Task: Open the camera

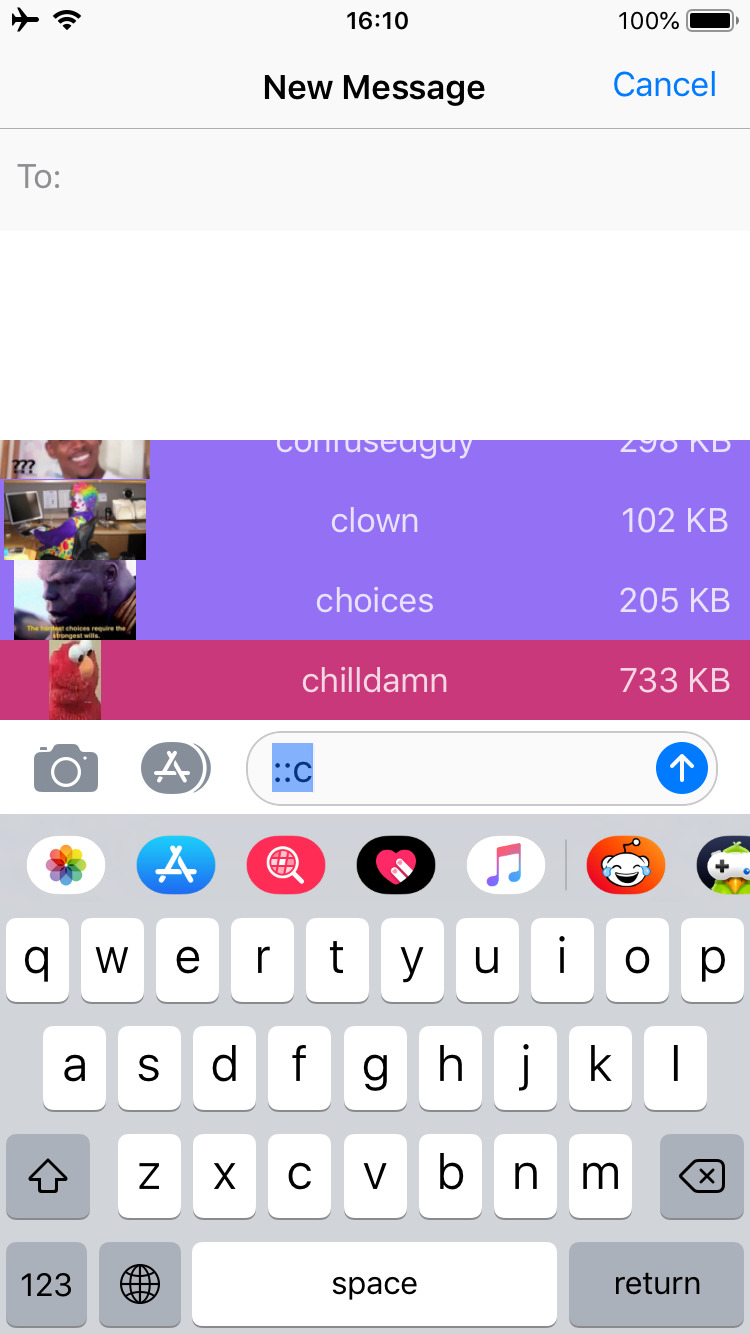Action: tap(66, 768)
